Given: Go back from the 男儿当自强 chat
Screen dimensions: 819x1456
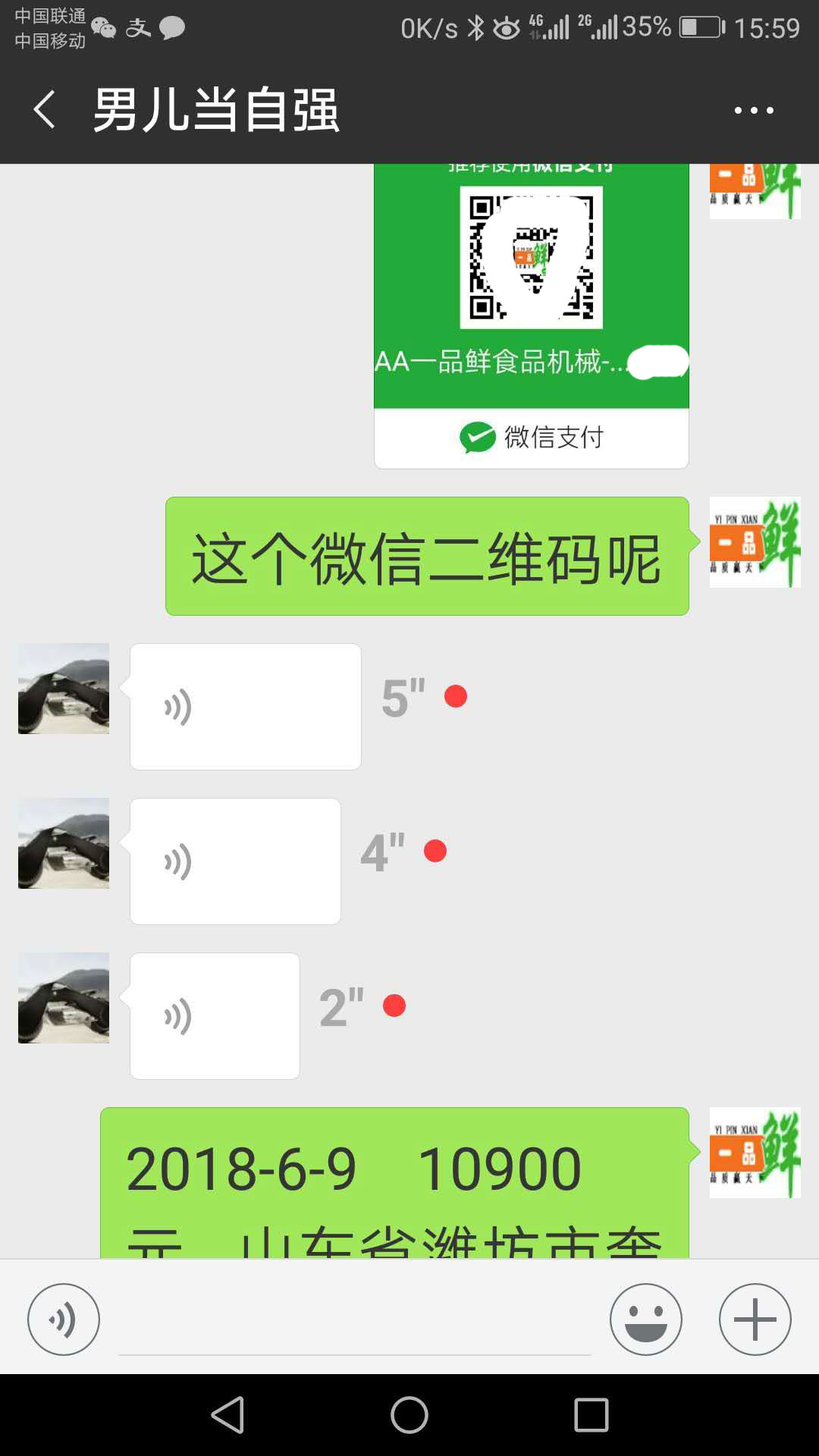Looking at the screenshot, I should 45,110.
